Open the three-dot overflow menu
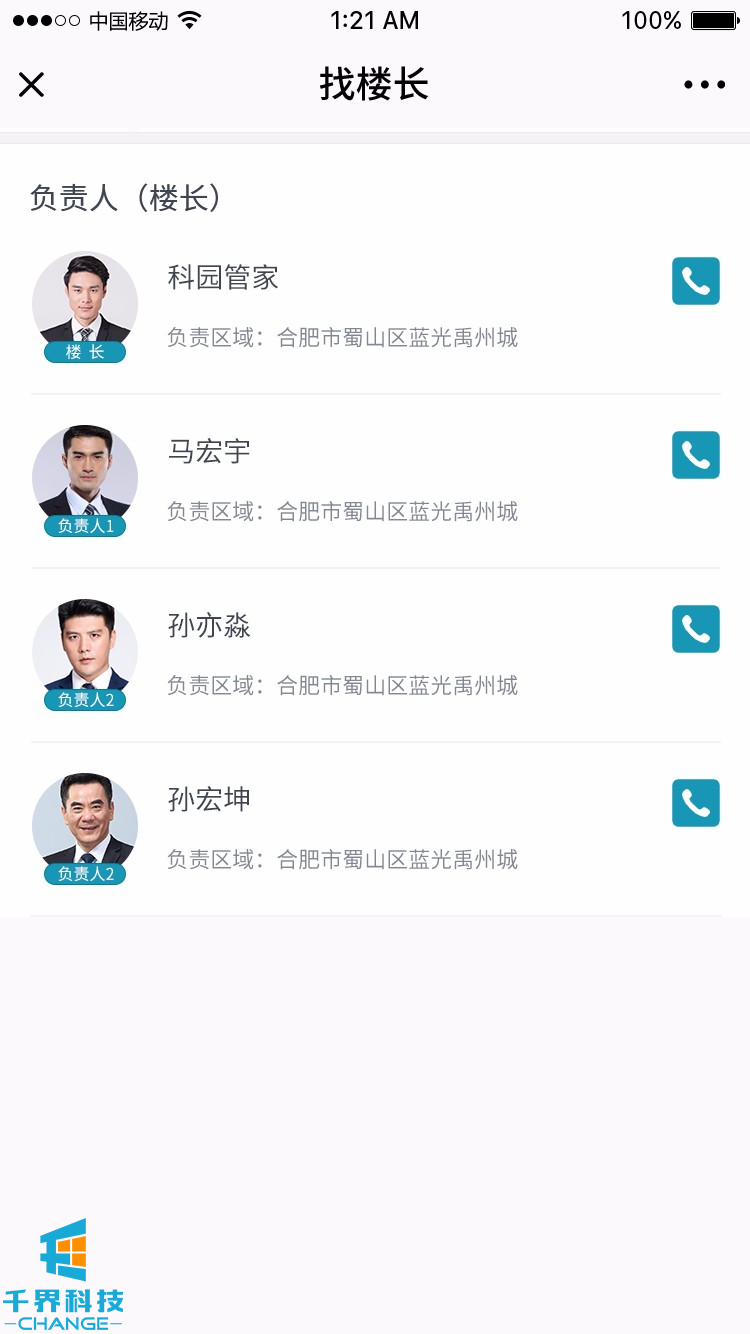750x1334 pixels. [704, 85]
